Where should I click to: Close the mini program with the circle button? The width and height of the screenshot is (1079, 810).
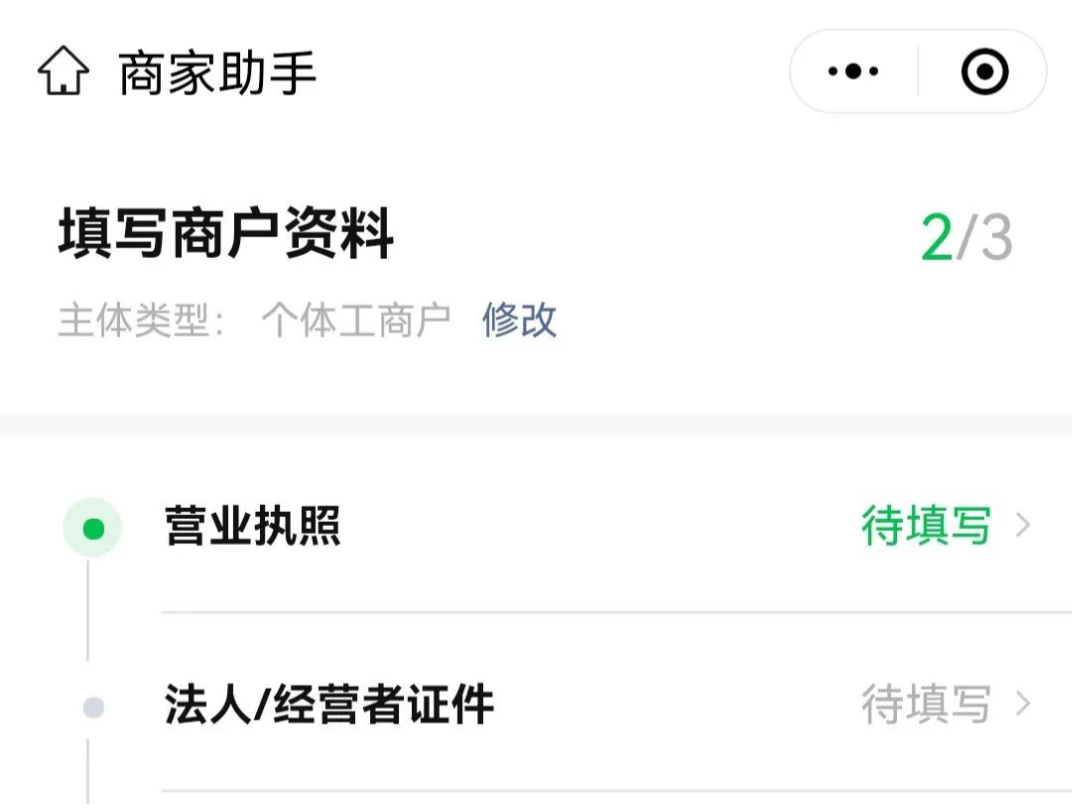984,72
